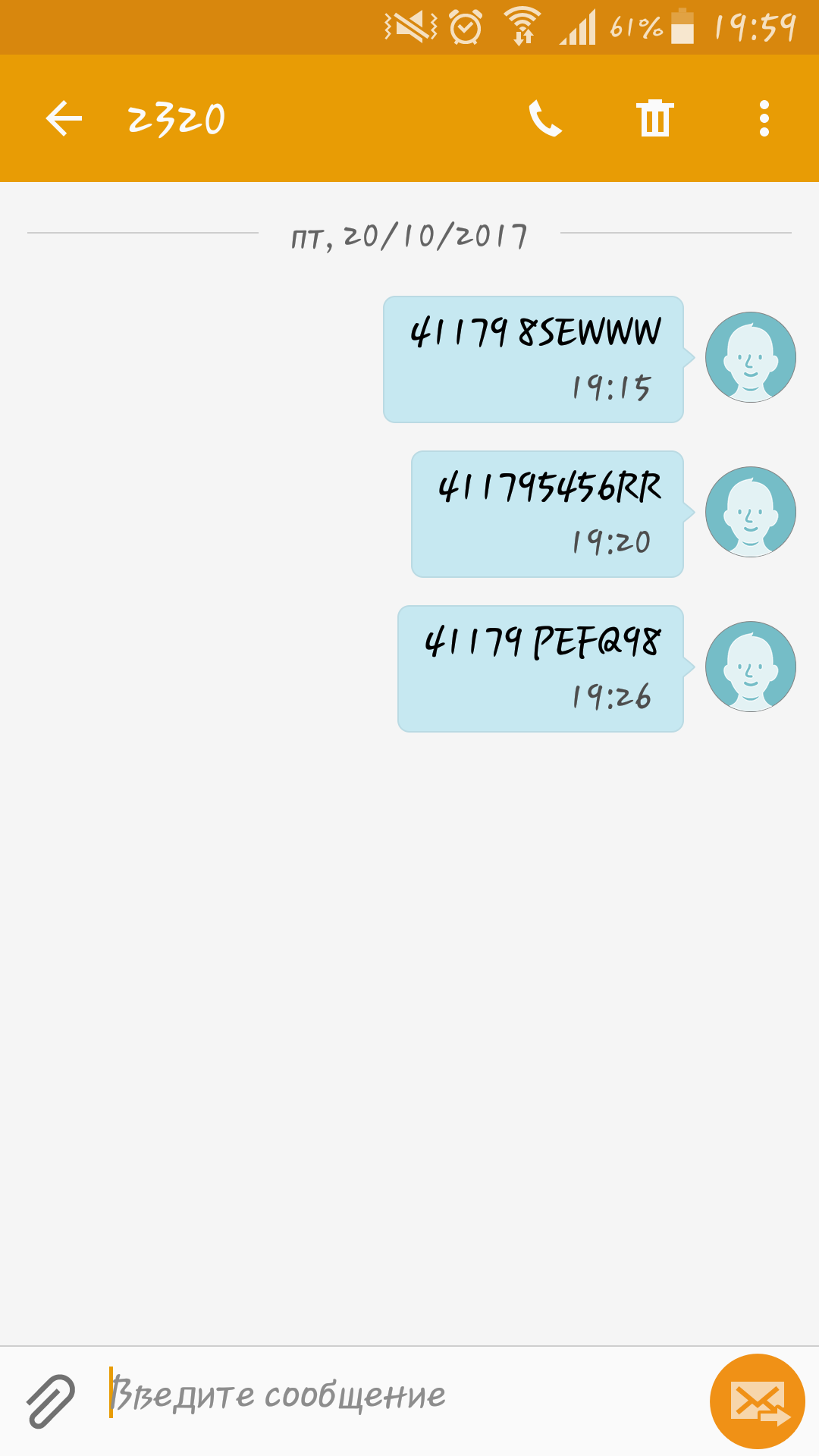Send the message with the orange button

(x=757, y=1401)
